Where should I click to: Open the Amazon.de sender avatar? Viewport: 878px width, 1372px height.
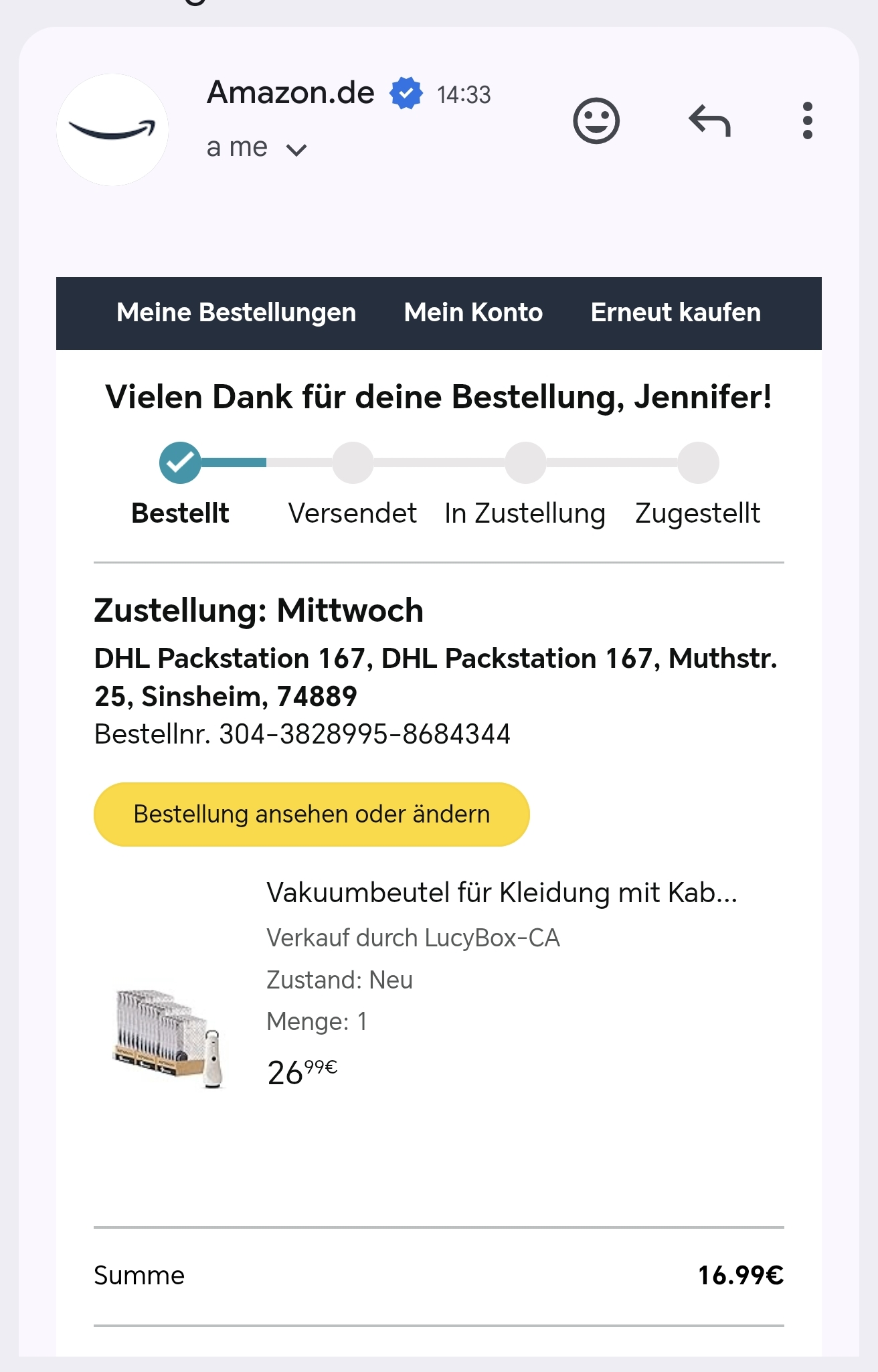(x=112, y=130)
